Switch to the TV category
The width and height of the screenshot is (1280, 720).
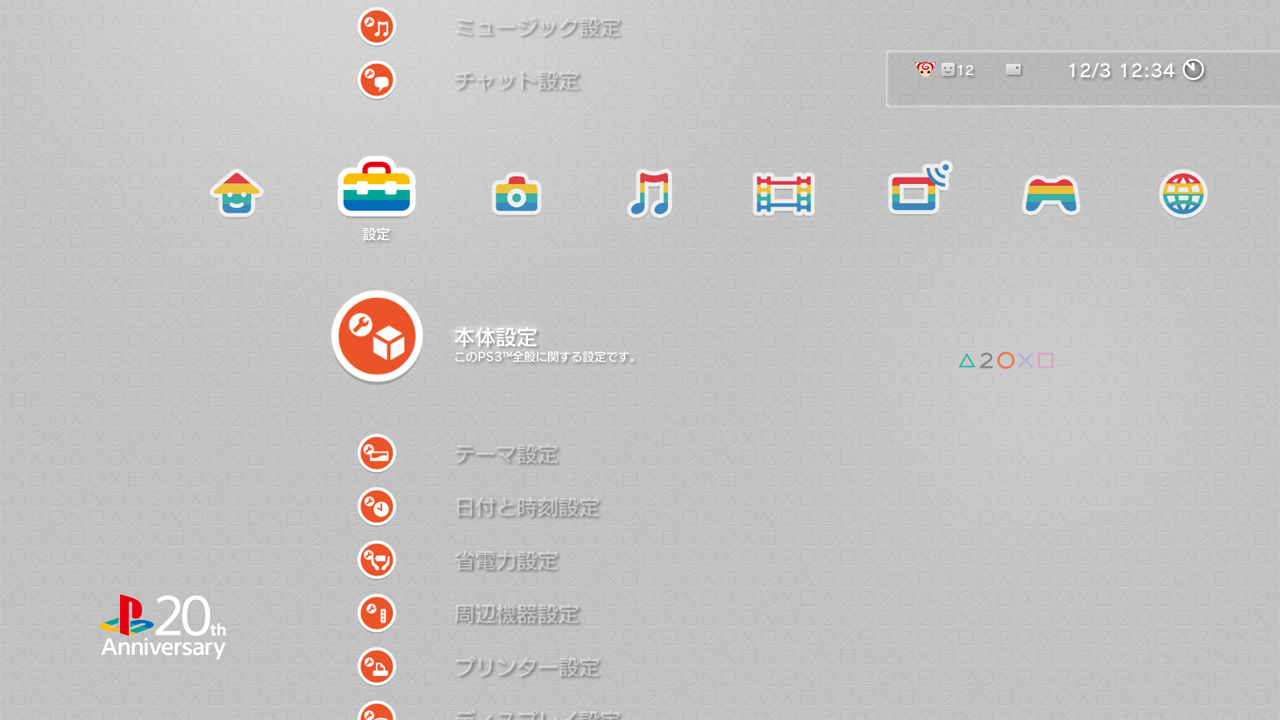918,190
